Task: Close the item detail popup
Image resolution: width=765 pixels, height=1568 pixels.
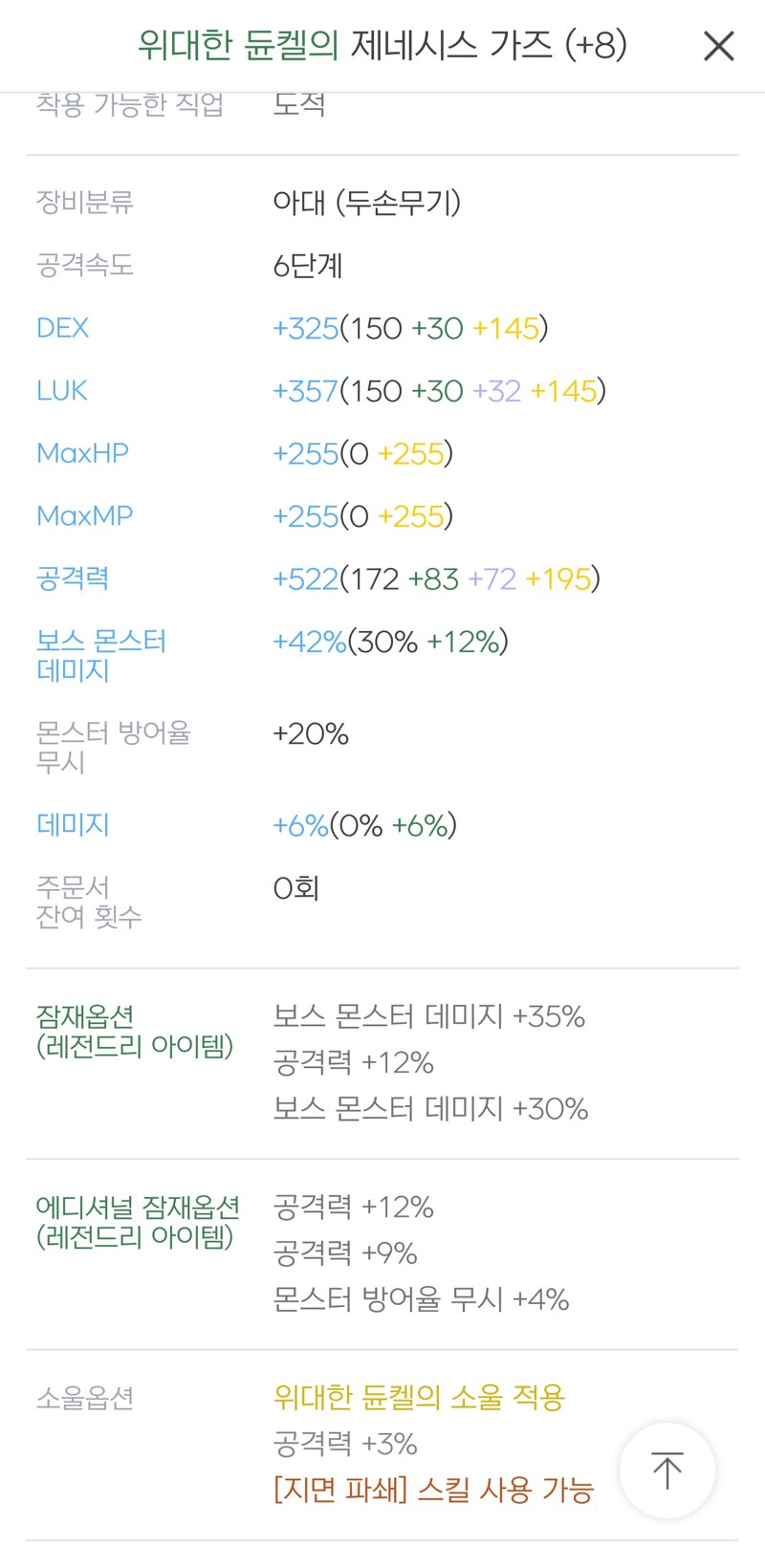Action: point(718,46)
